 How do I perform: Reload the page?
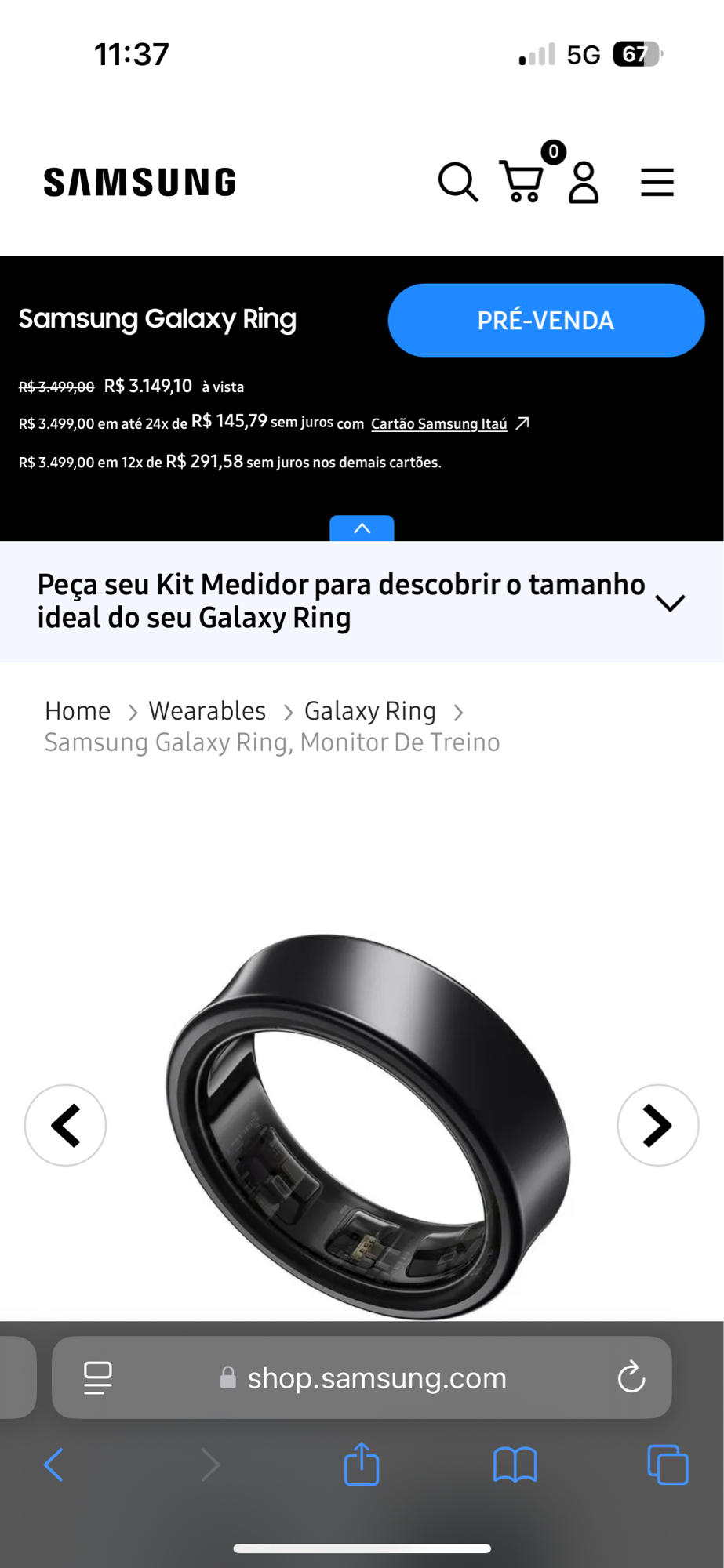[x=631, y=1377]
